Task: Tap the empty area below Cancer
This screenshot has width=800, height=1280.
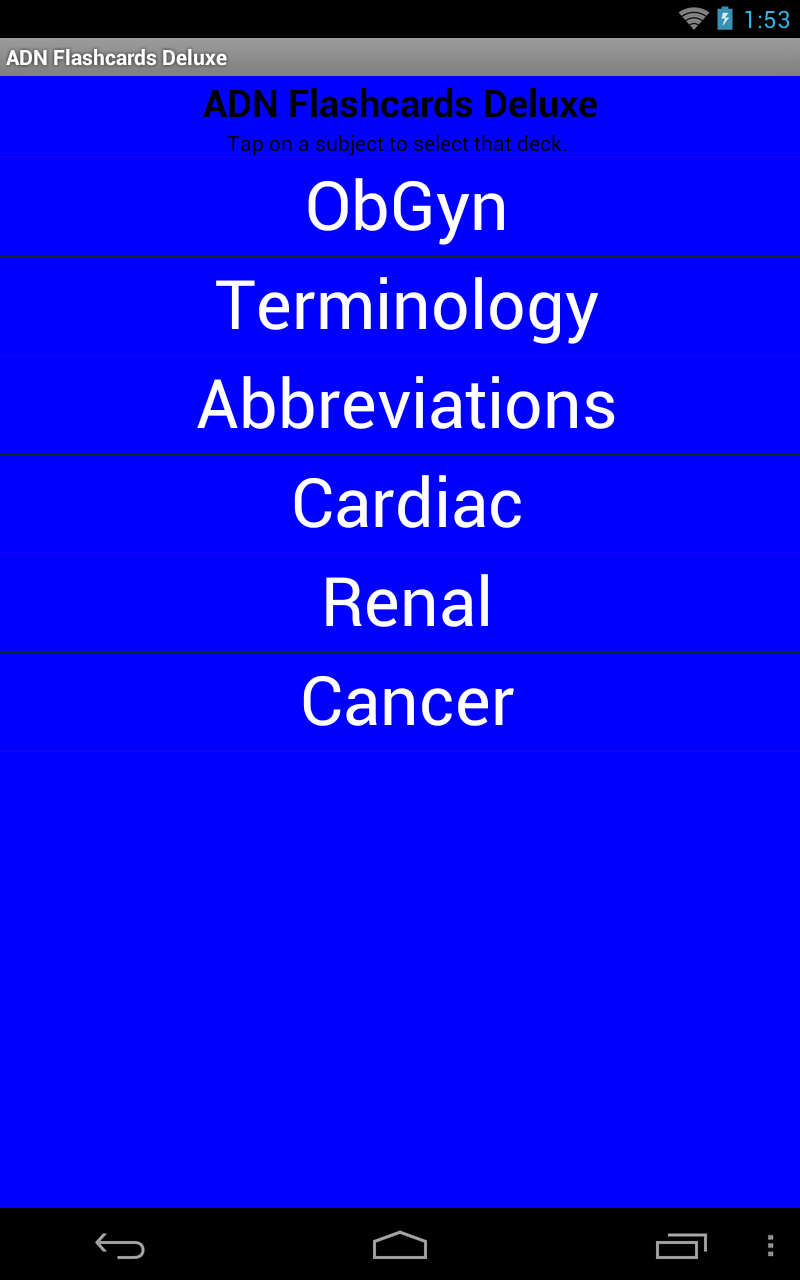Action: [400, 950]
